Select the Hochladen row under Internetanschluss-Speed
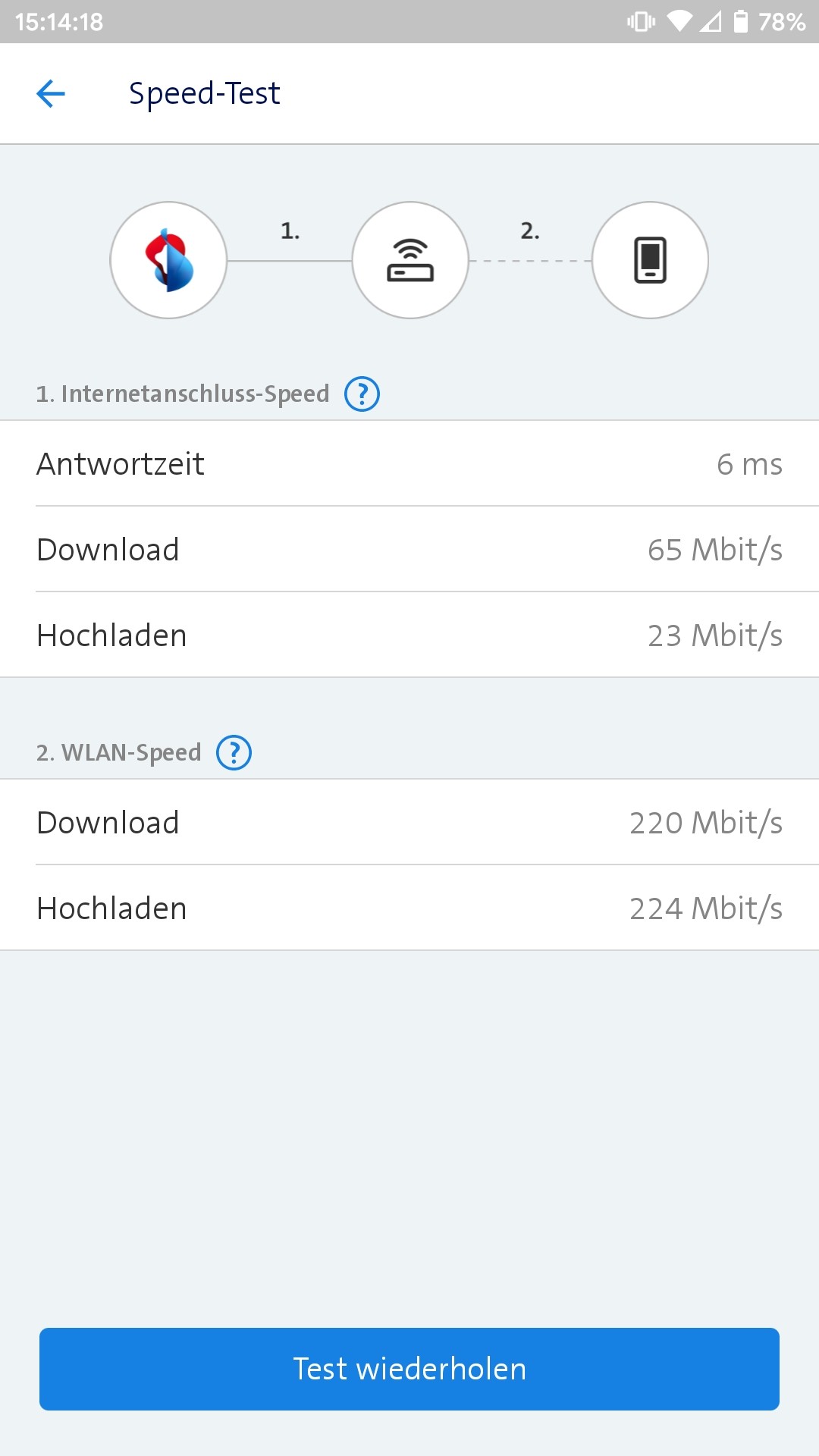 (111, 635)
